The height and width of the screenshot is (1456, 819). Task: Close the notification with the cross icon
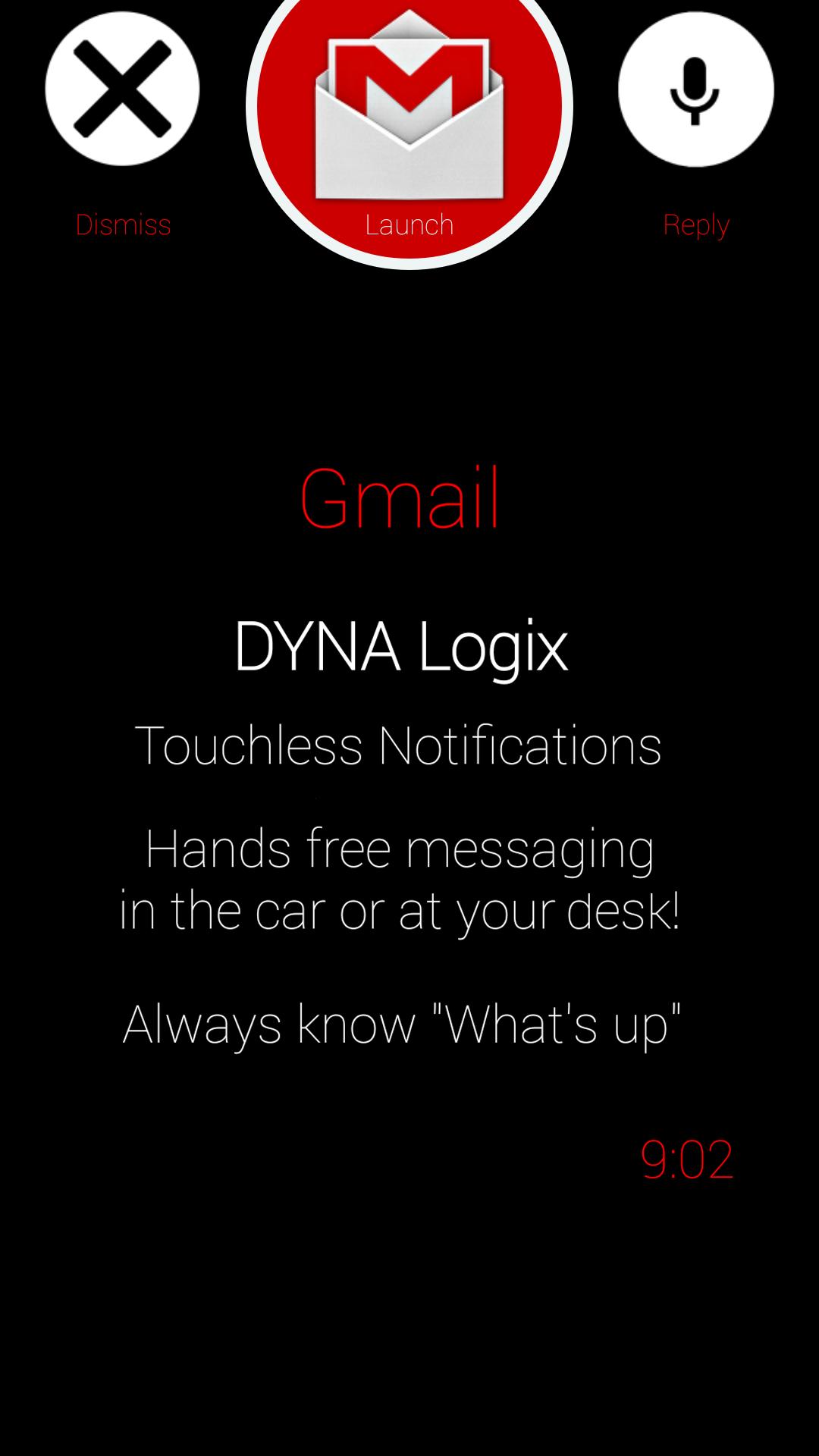(x=122, y=89)
